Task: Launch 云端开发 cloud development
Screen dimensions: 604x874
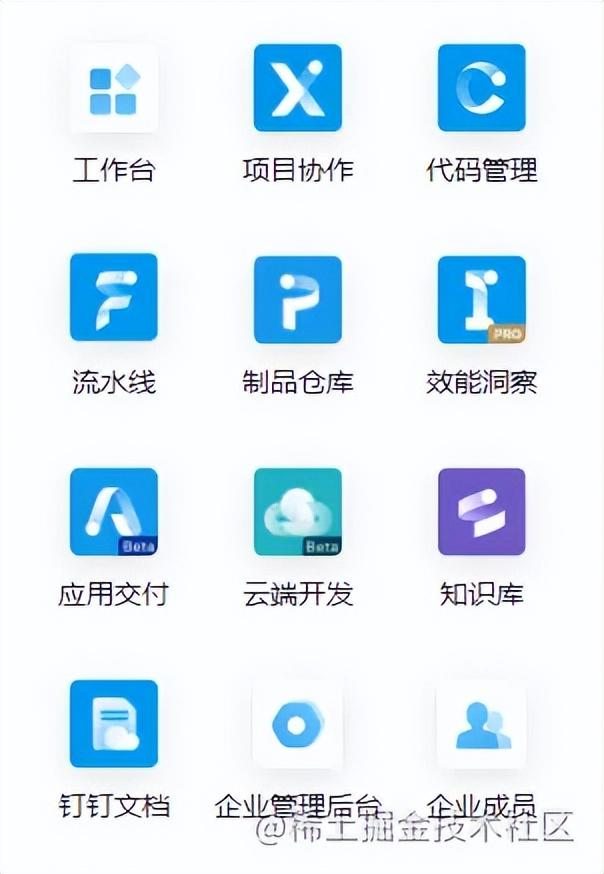Action: click(297, 512)
